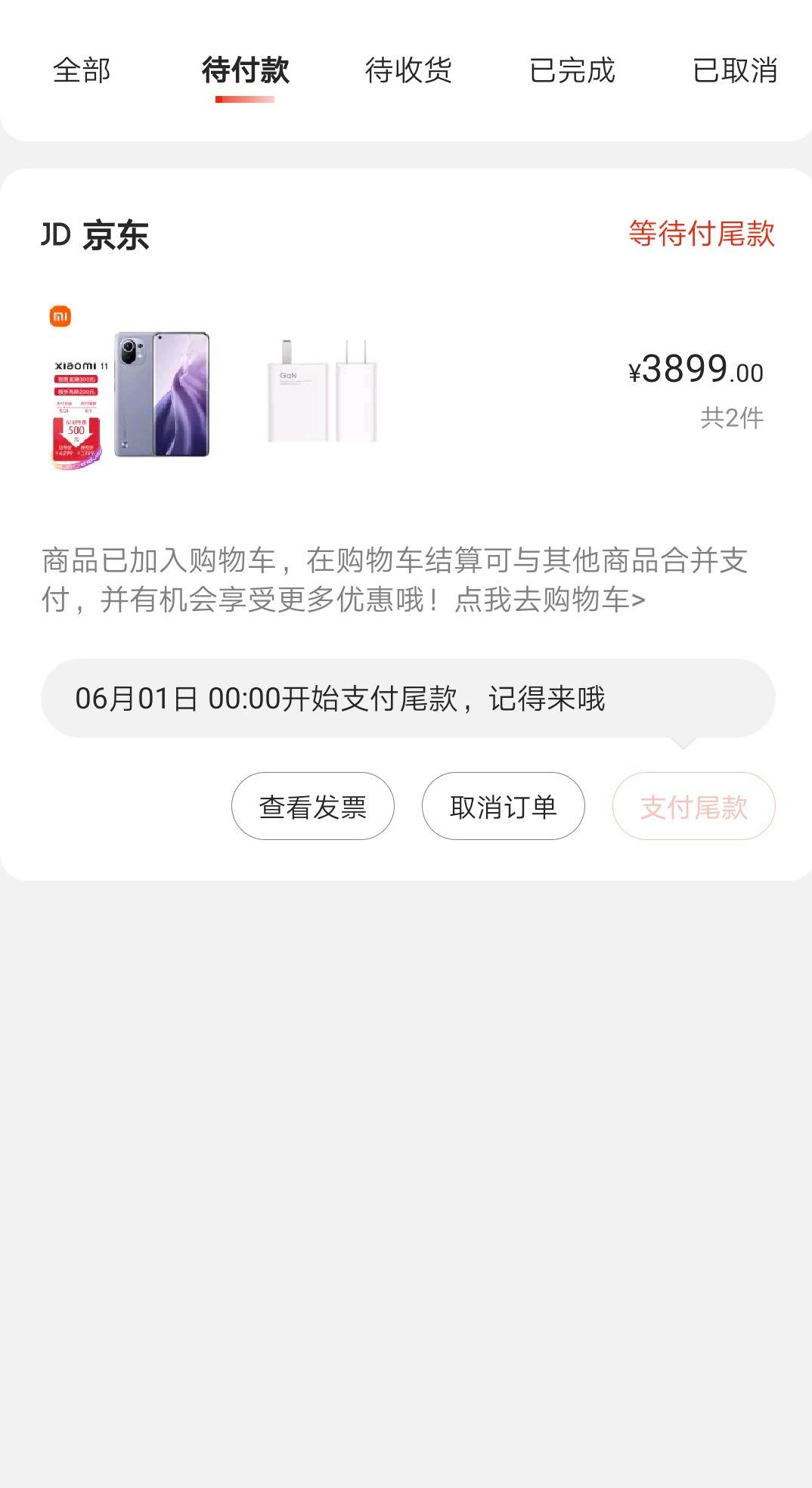Select the 待付款 tab
Screen dimensions: 812x1488
[245, 70]
